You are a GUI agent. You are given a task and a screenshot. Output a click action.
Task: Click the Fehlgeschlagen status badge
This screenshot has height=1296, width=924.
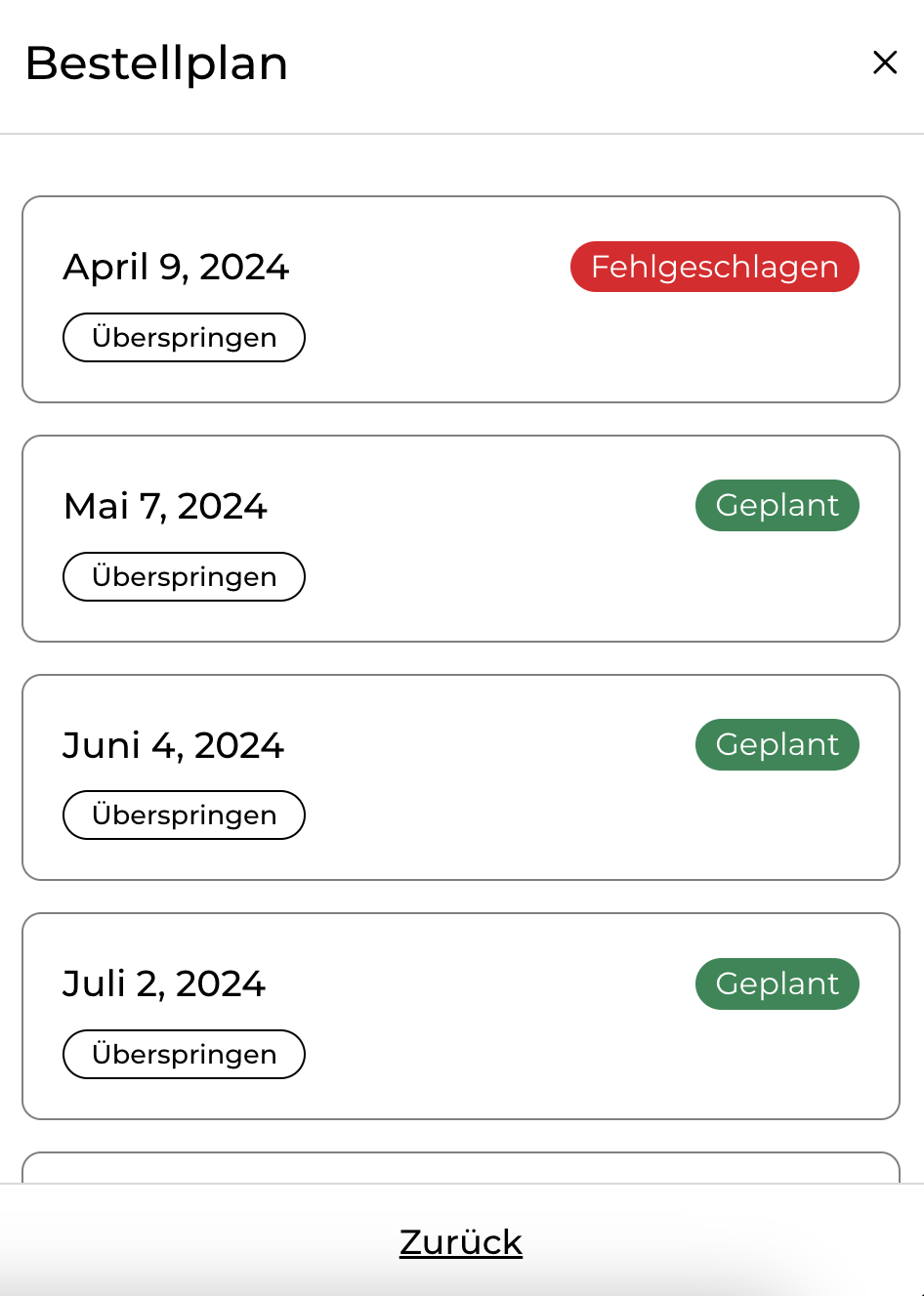714,266
